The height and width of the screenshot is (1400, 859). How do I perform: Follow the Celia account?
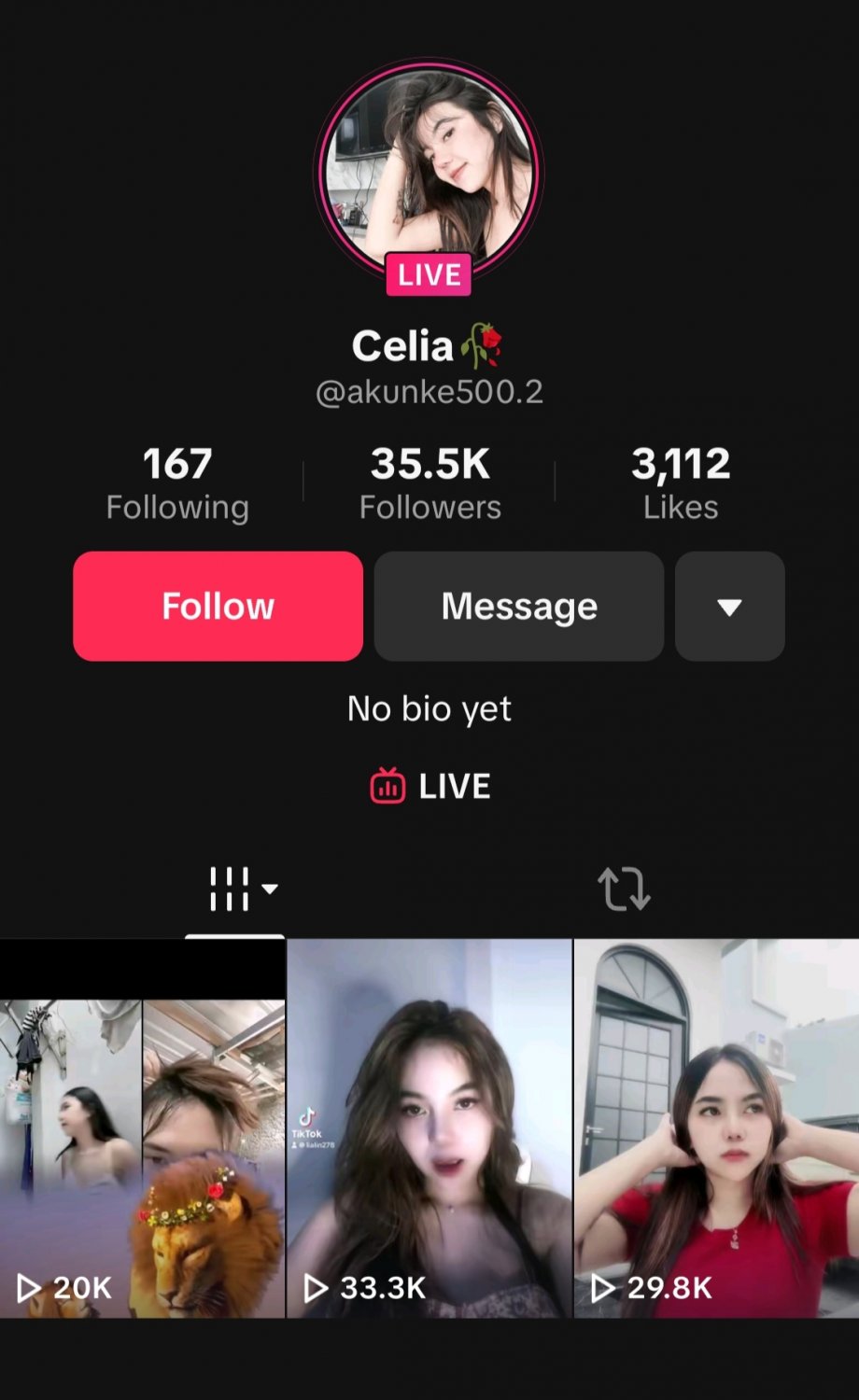[218, 607]
